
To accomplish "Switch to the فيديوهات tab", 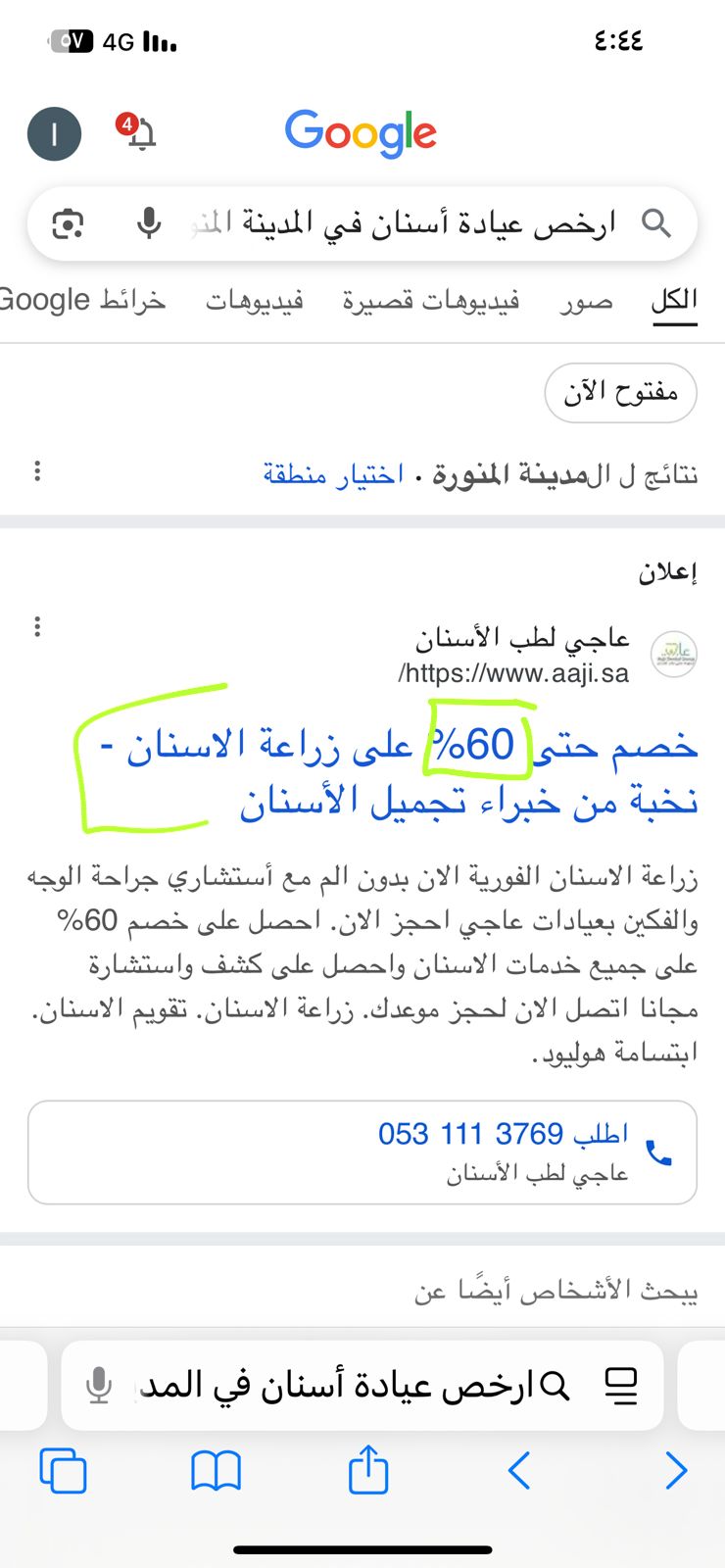I will point(254,301).
